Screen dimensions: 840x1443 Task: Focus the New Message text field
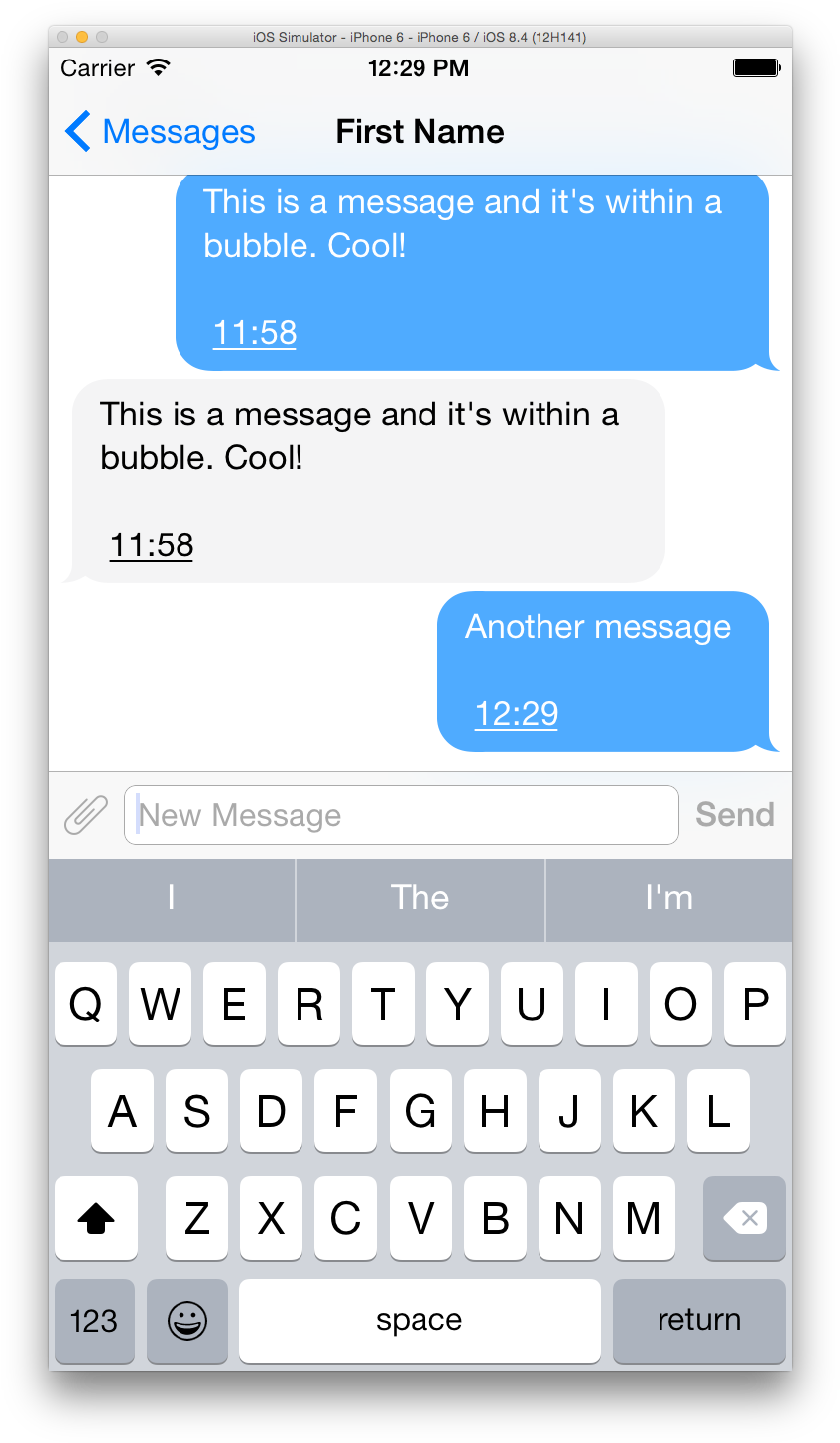point(401,815)
